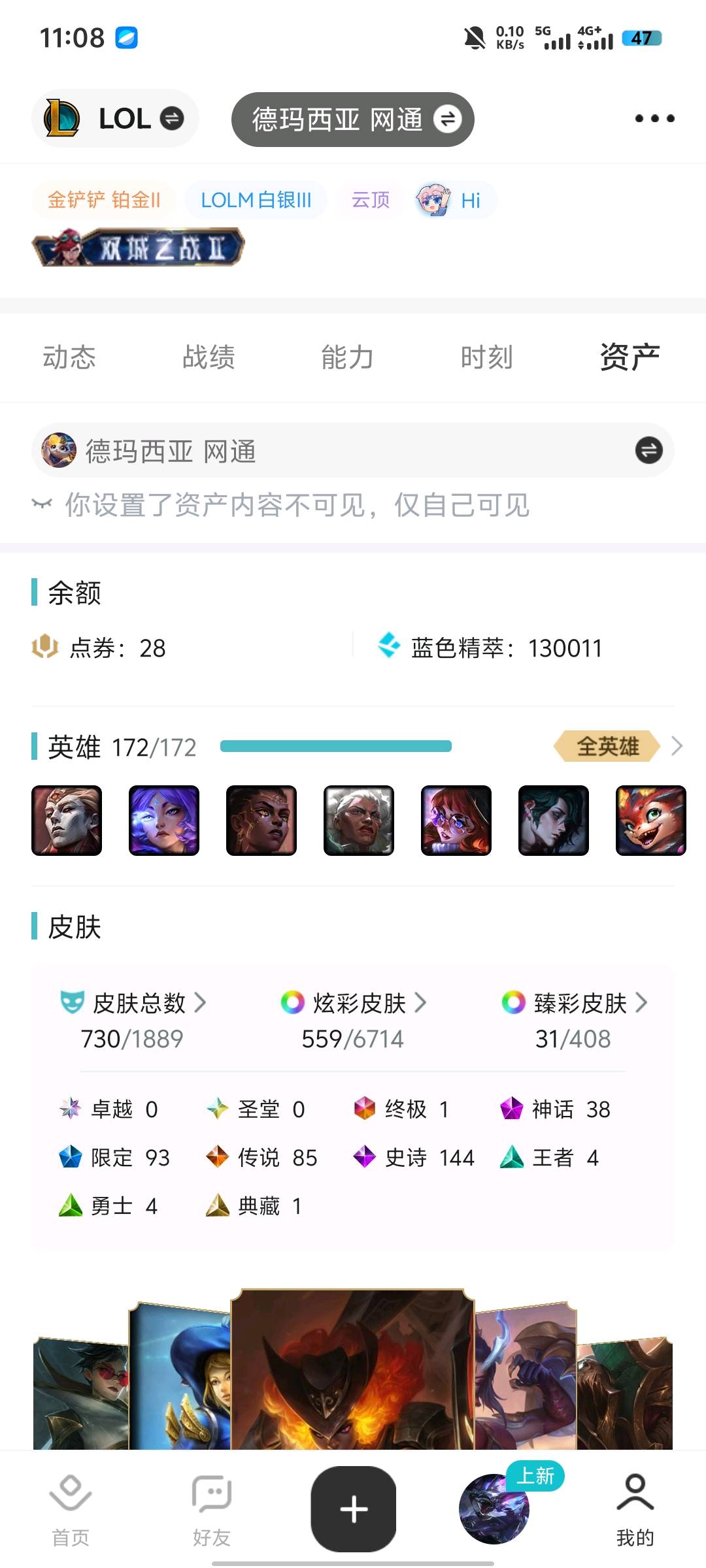View 臻彩皮肤 details
This screenshot has height=1568, width=706.
pyautogui.click(x=574, y=1003)
